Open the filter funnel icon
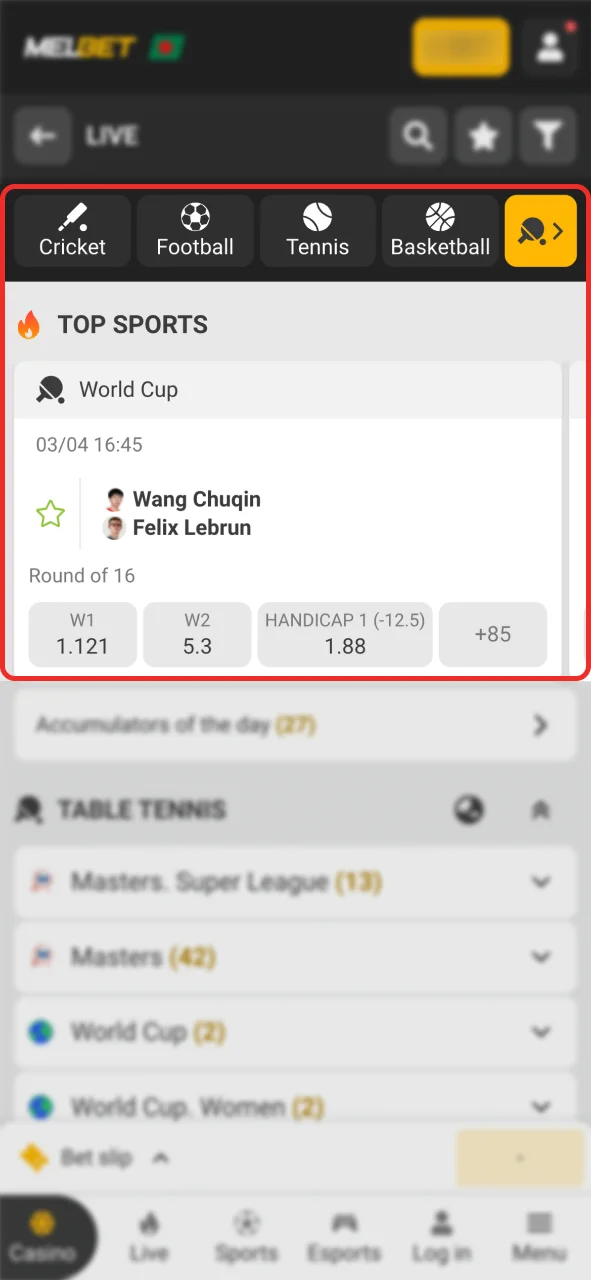 click(548, 136)
